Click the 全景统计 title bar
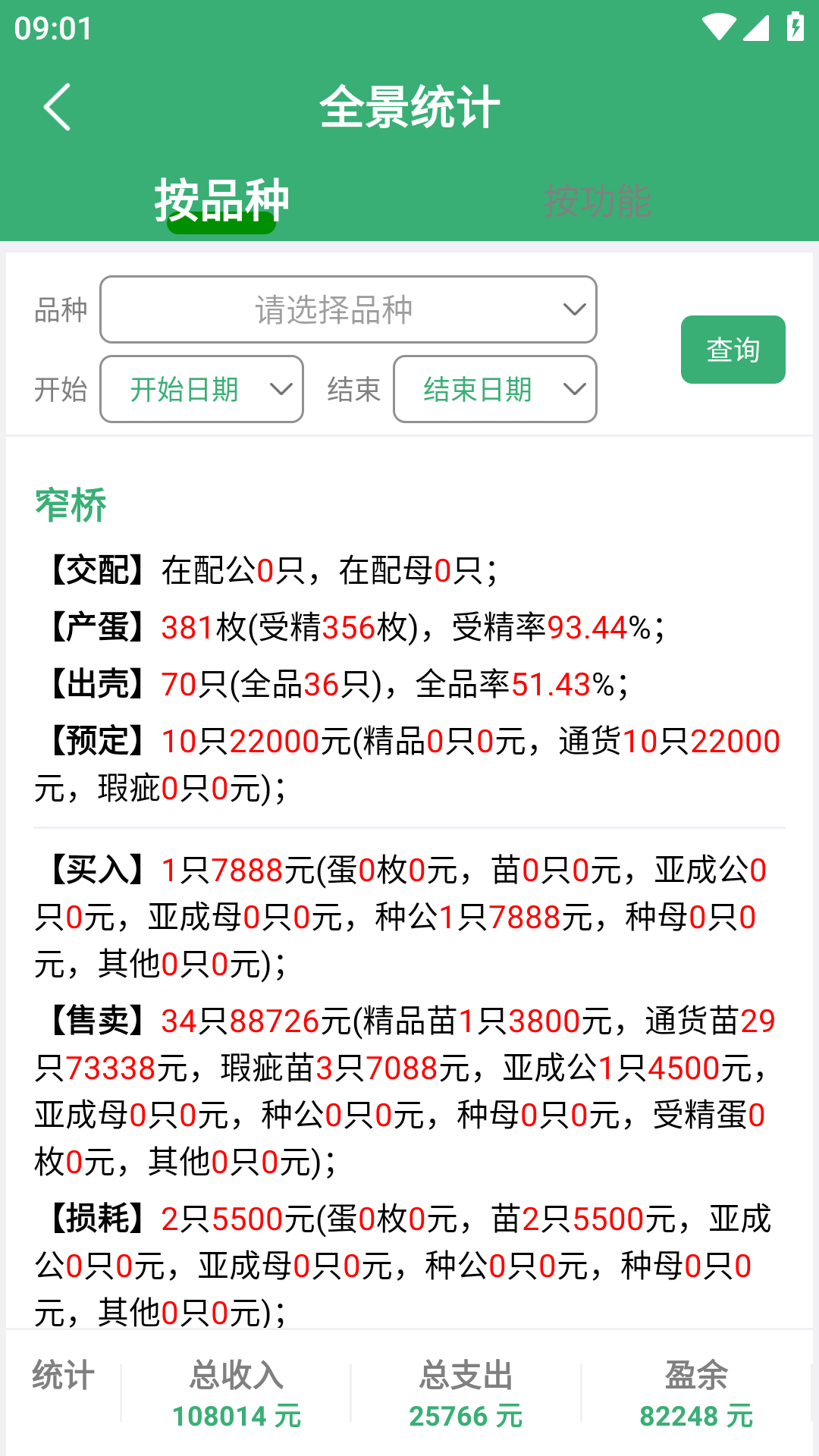 click(409, 107)
